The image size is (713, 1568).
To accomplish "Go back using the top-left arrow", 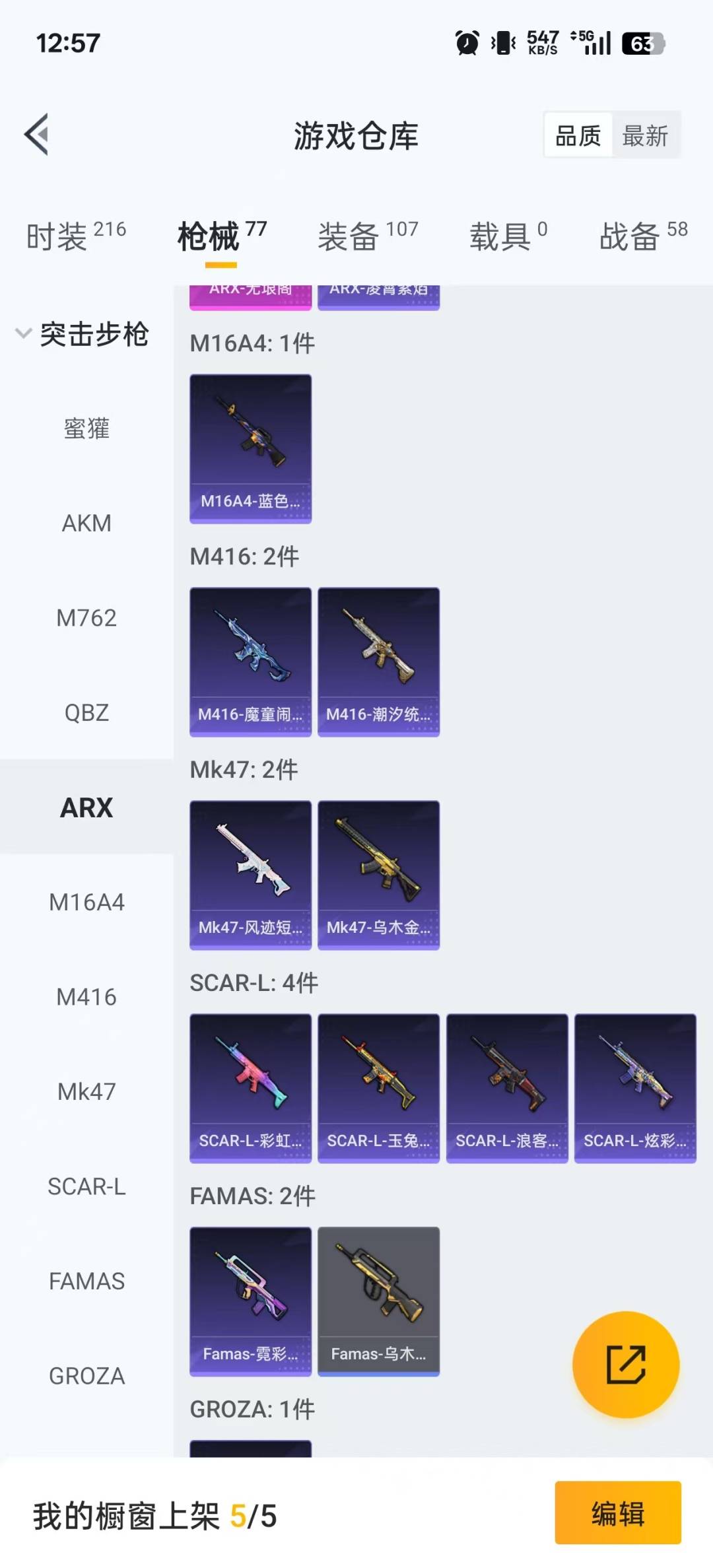I will pos(37,135).
